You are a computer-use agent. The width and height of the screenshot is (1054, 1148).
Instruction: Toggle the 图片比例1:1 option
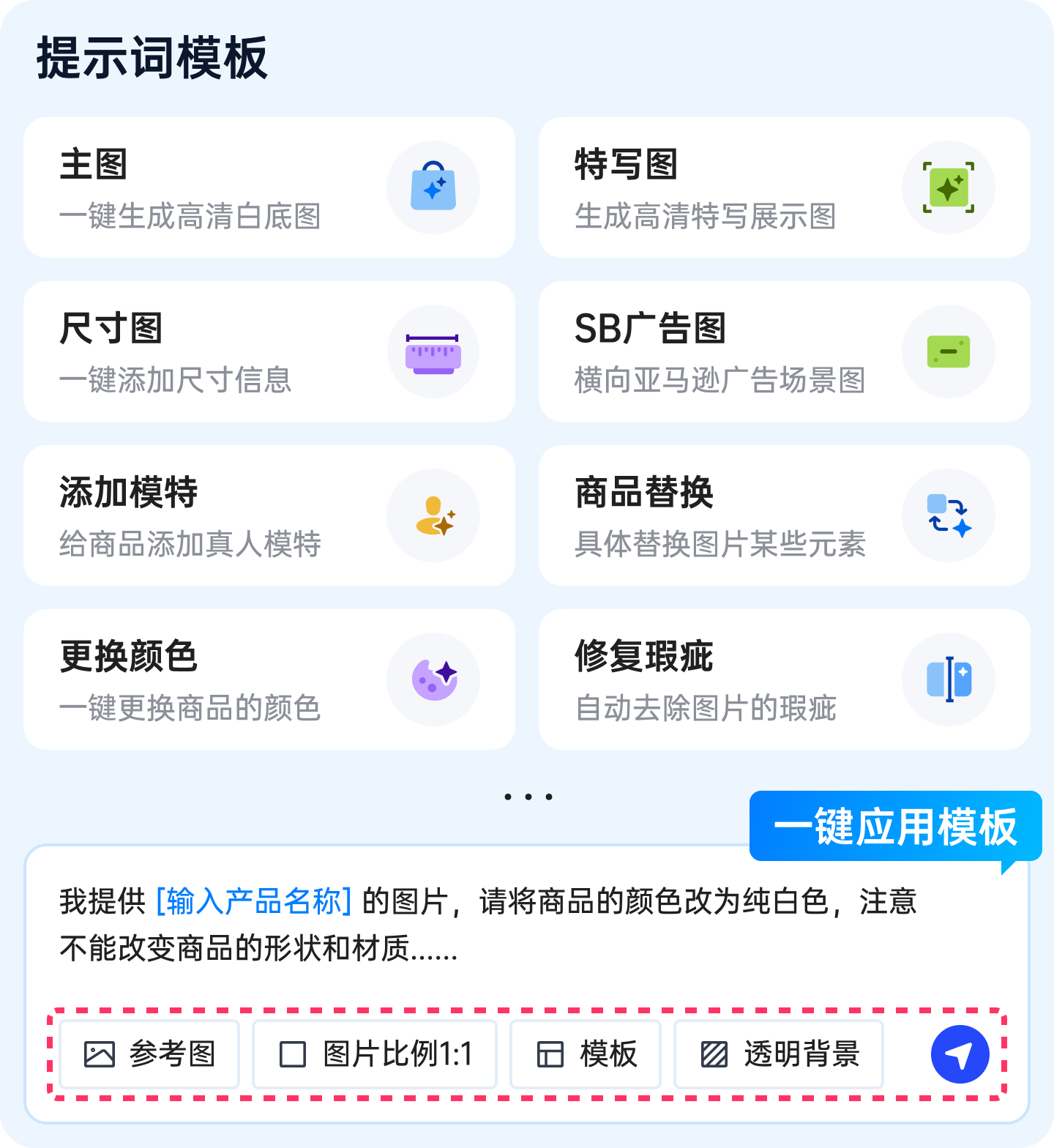tap(375, 1055)
